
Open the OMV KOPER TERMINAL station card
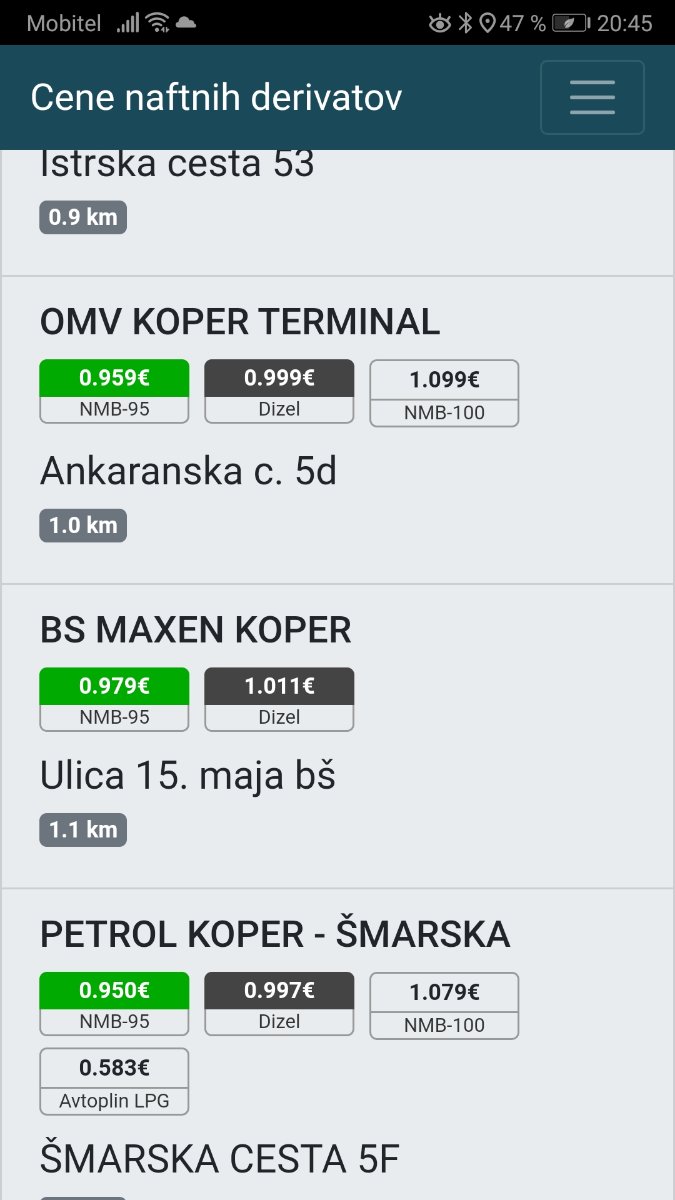[x=337, y=430]
